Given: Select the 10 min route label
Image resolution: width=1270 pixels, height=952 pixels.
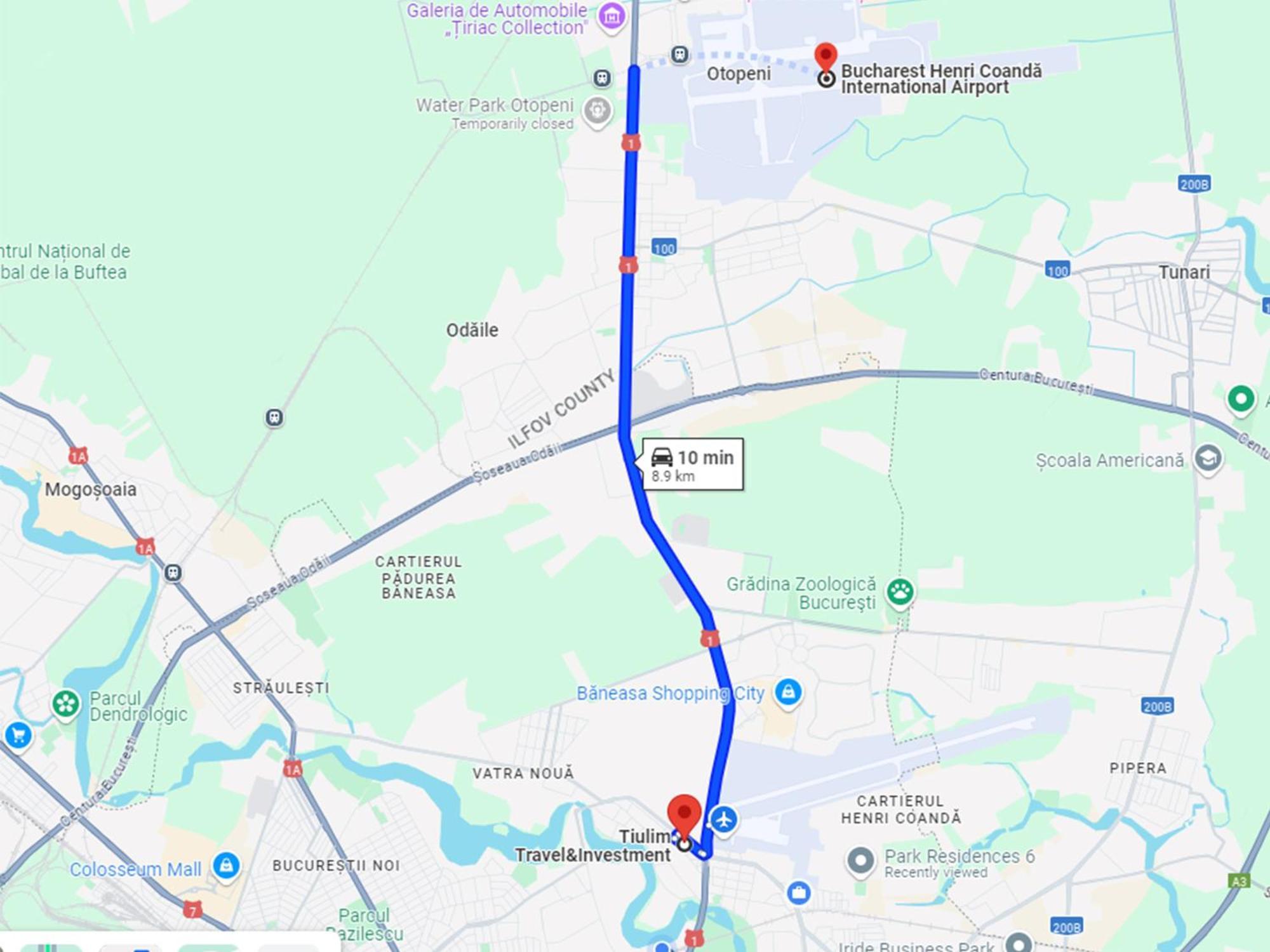Looking at the screenshot, I should pyautogui.click(x=693, y=465).
